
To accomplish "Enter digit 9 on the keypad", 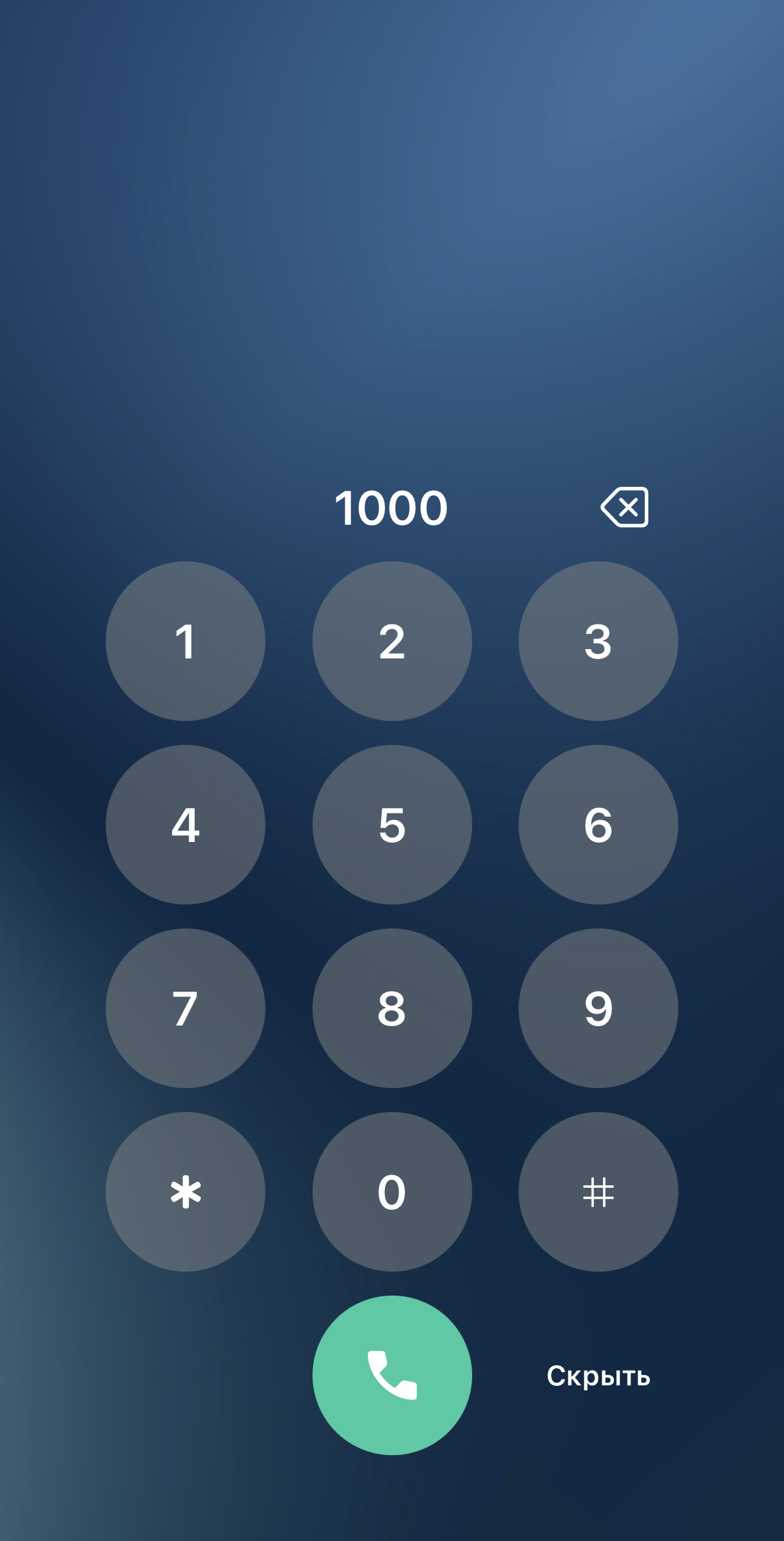I will tap(598, 1008).
